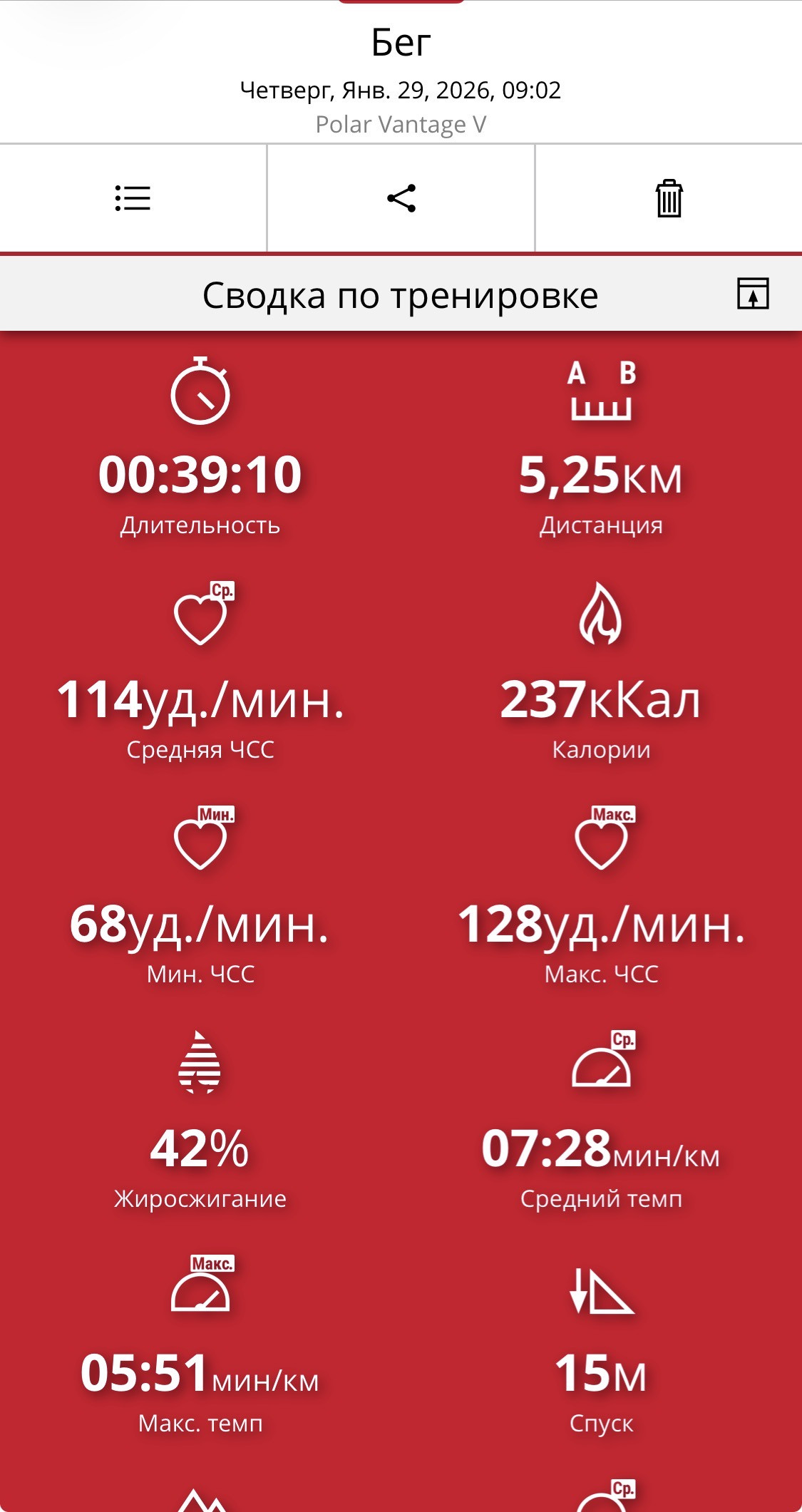Delete this training session

pos(669,198)
